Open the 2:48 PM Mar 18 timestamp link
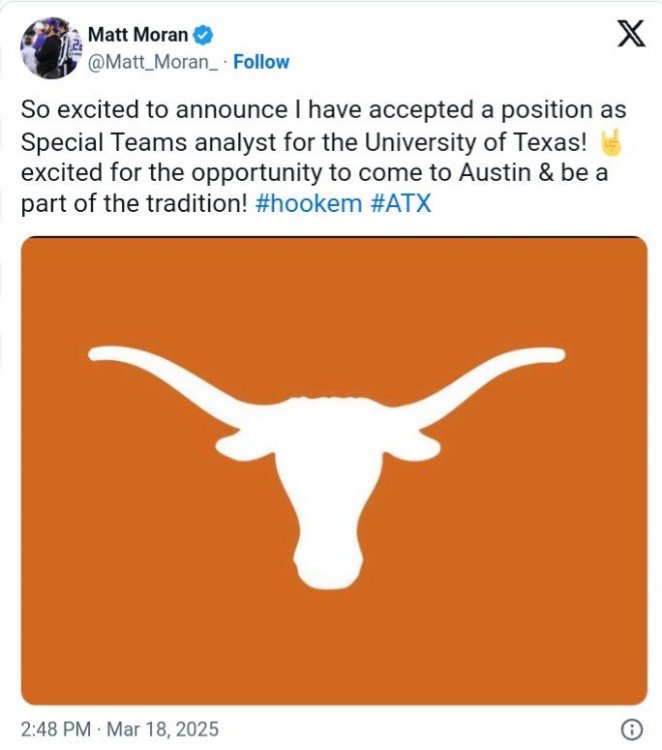This screenshot has height=750, width=662. pos(119,729)
